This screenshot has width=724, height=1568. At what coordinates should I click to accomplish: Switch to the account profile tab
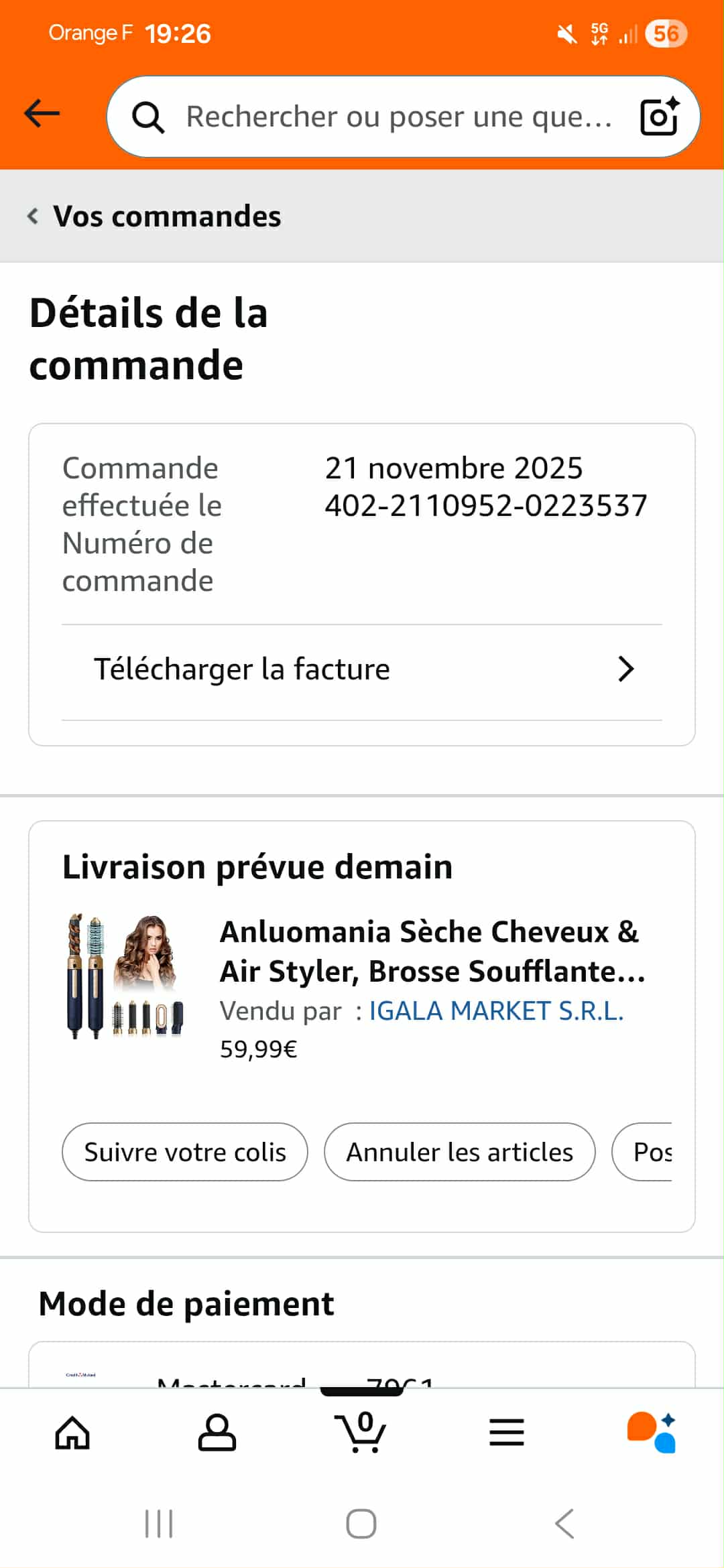point(217,1433)
